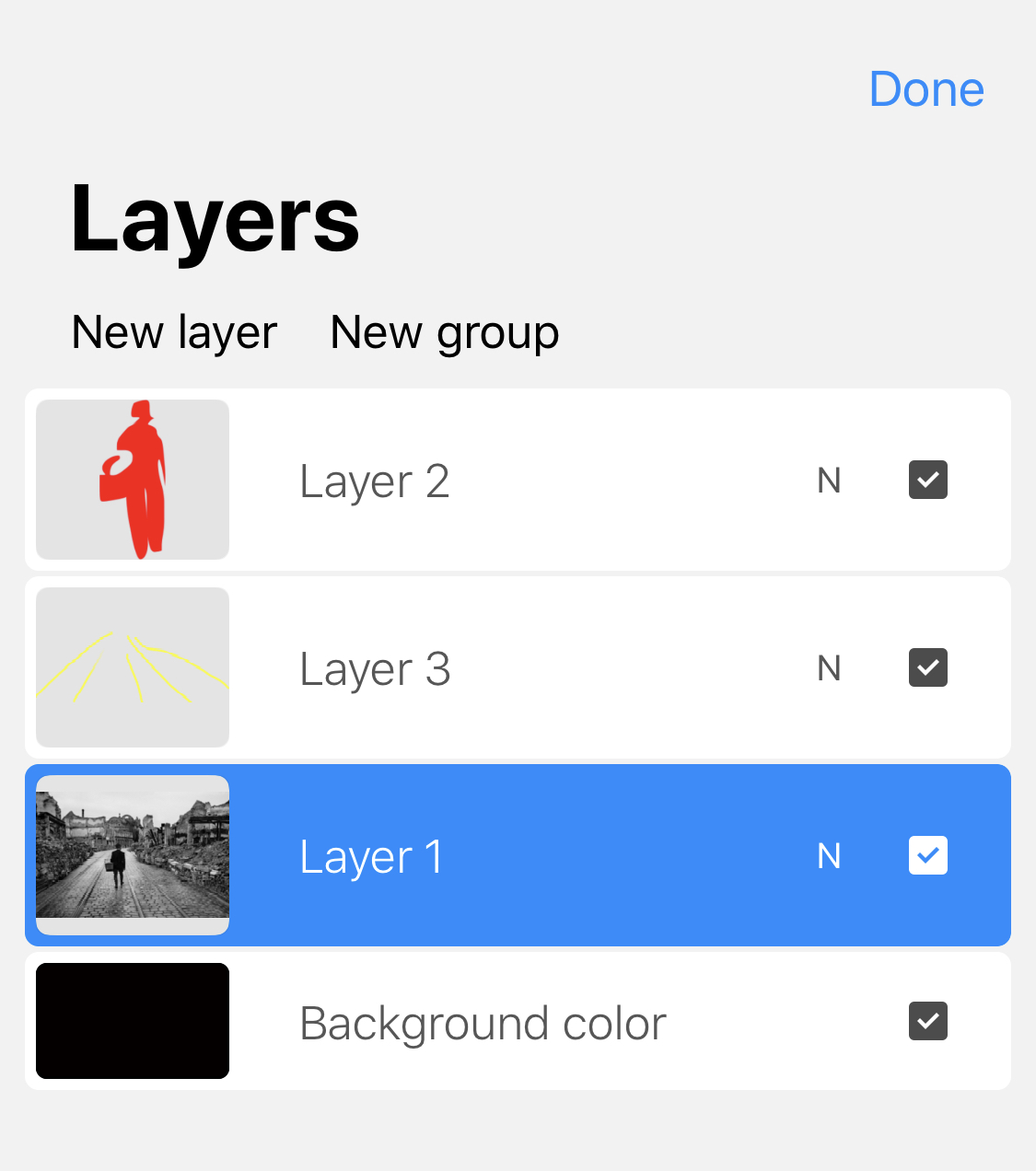This screenshot has width=1036, height=1171.
Task: Uncheck the Background color visibility checkbox
Action: tap(927, 1021)
